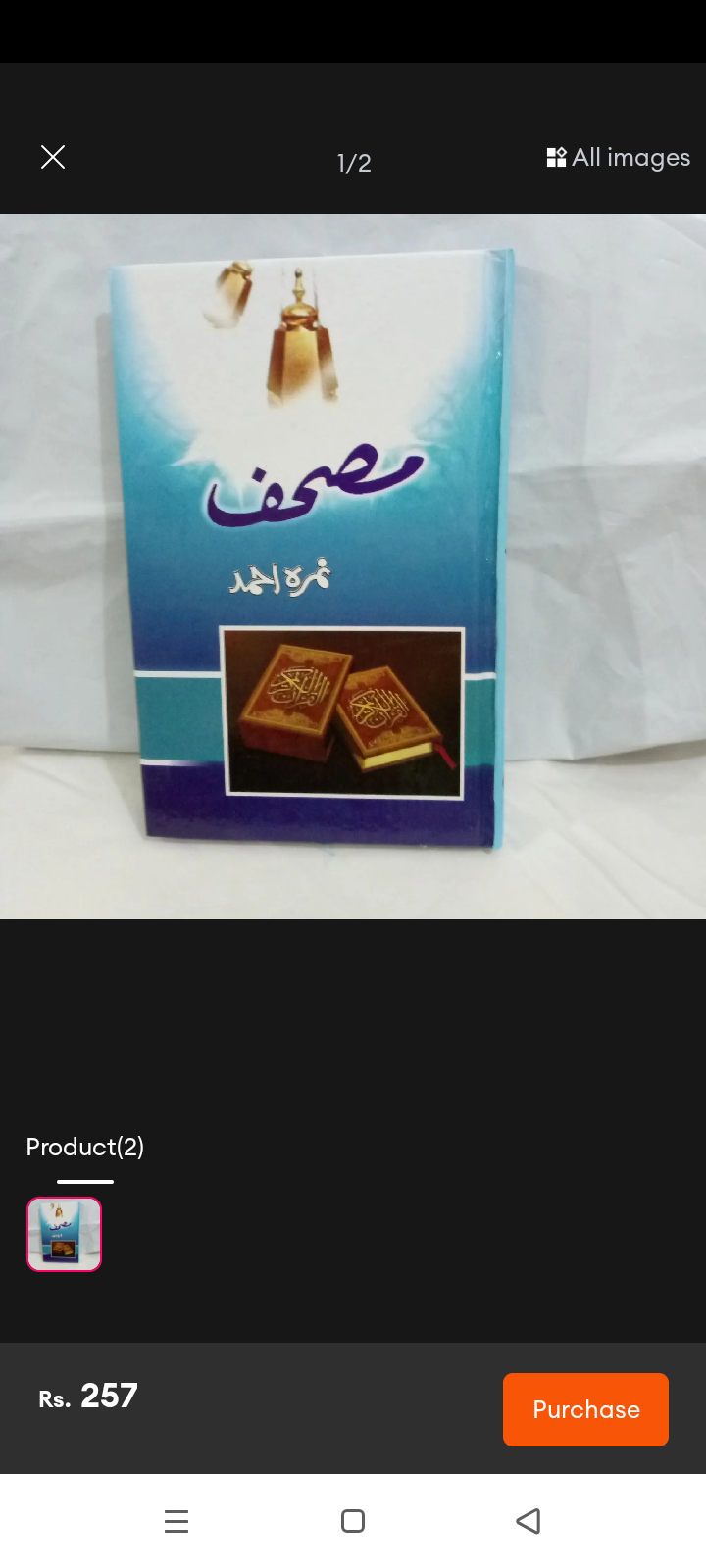
Task: Select the Product(2) tab
Action: pos(85,1147)
